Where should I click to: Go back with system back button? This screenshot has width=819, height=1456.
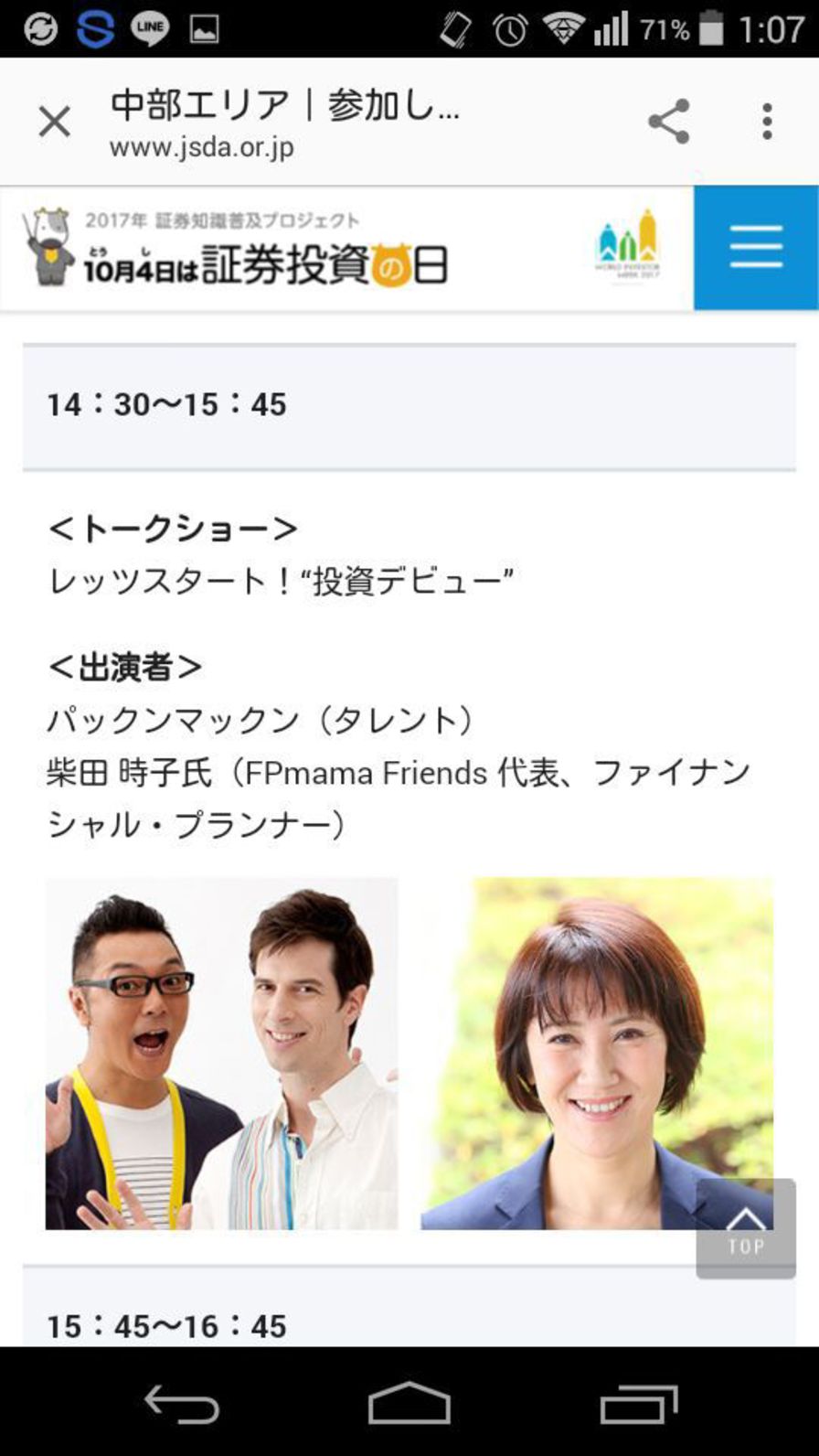(182, 1403)
